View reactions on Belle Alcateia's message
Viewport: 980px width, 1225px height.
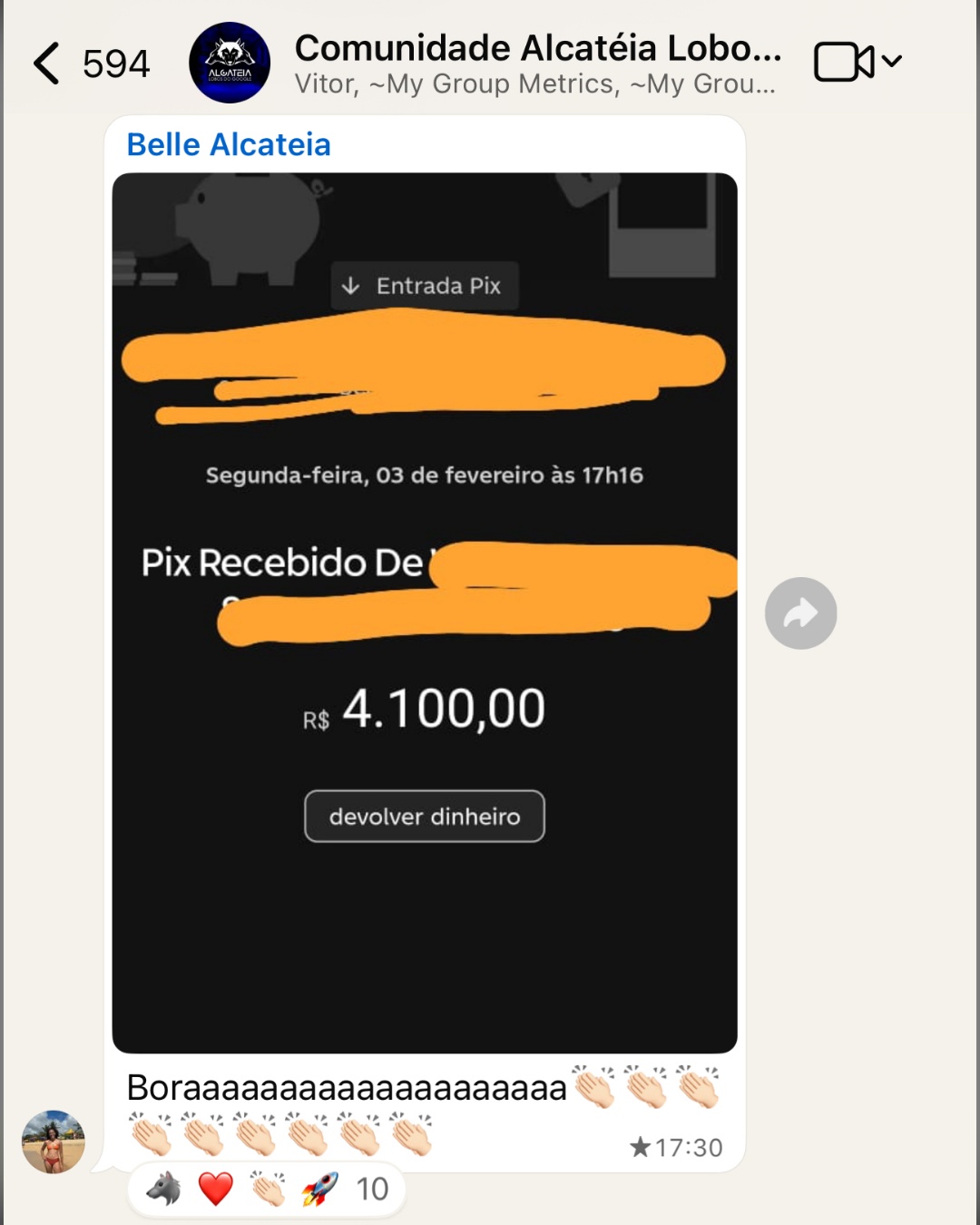click(266, 1189)
